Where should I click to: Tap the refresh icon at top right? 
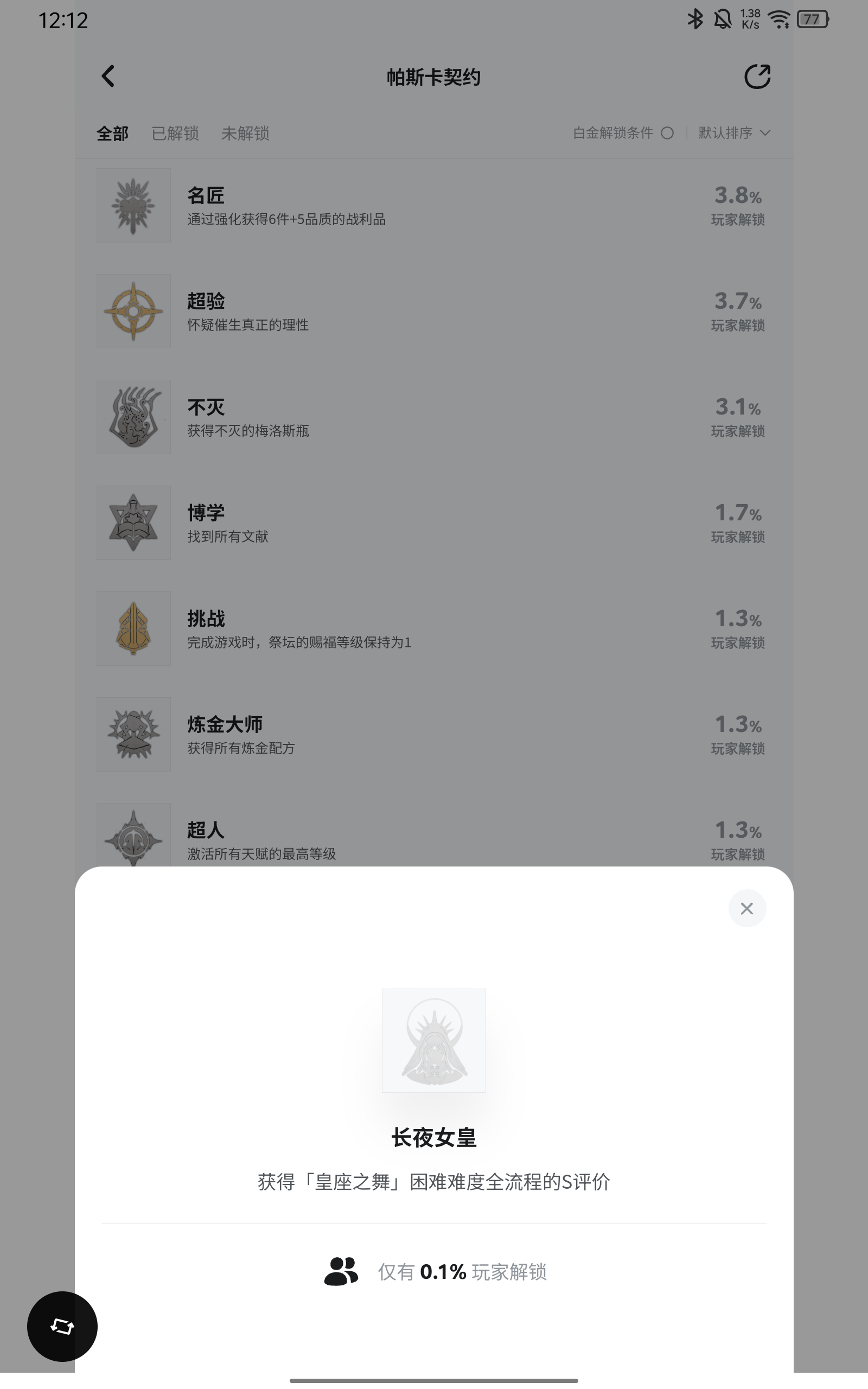point(759,76)
